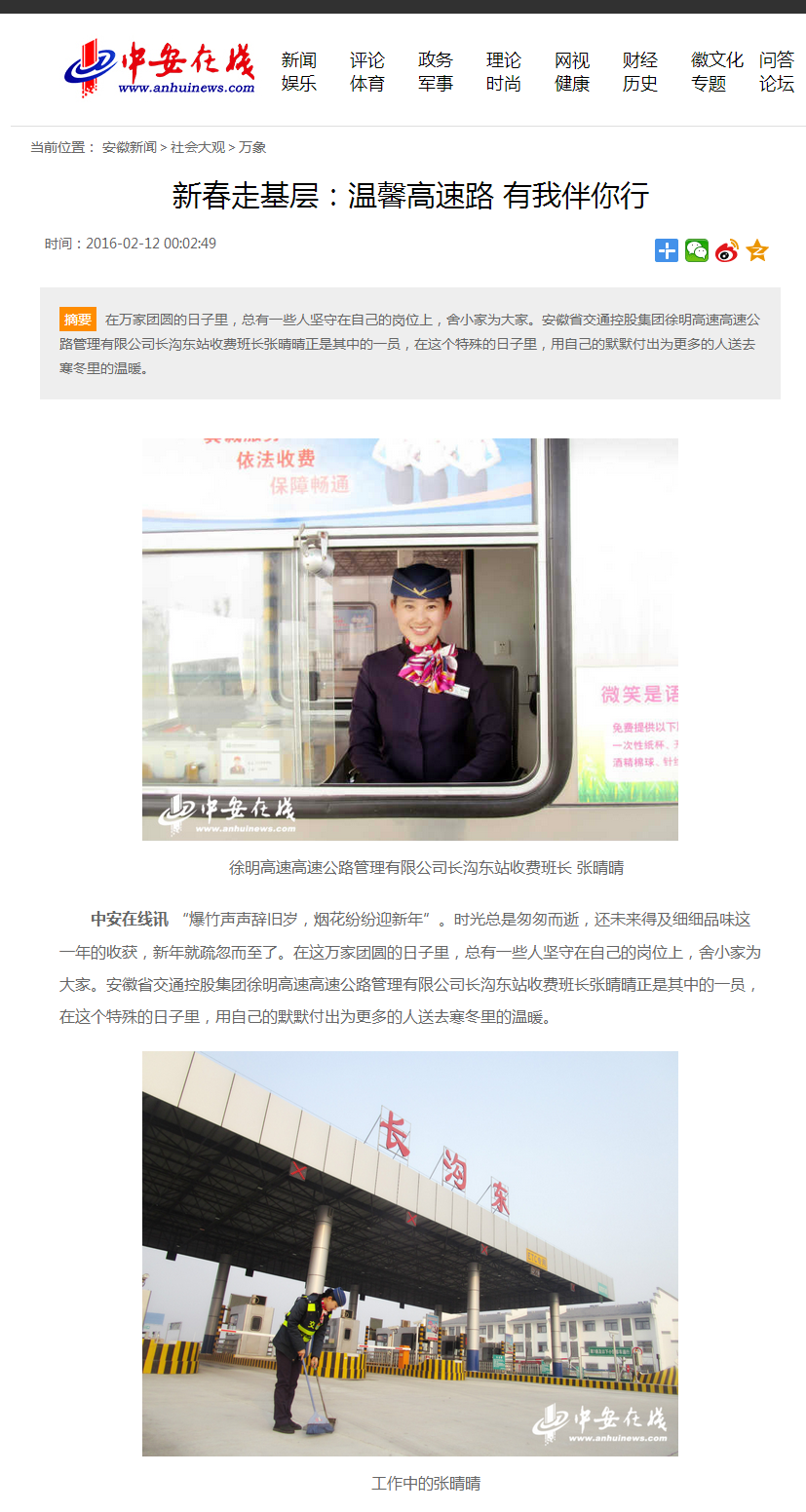
Task: Open the 新闻 news section
Action: (299, 60)
